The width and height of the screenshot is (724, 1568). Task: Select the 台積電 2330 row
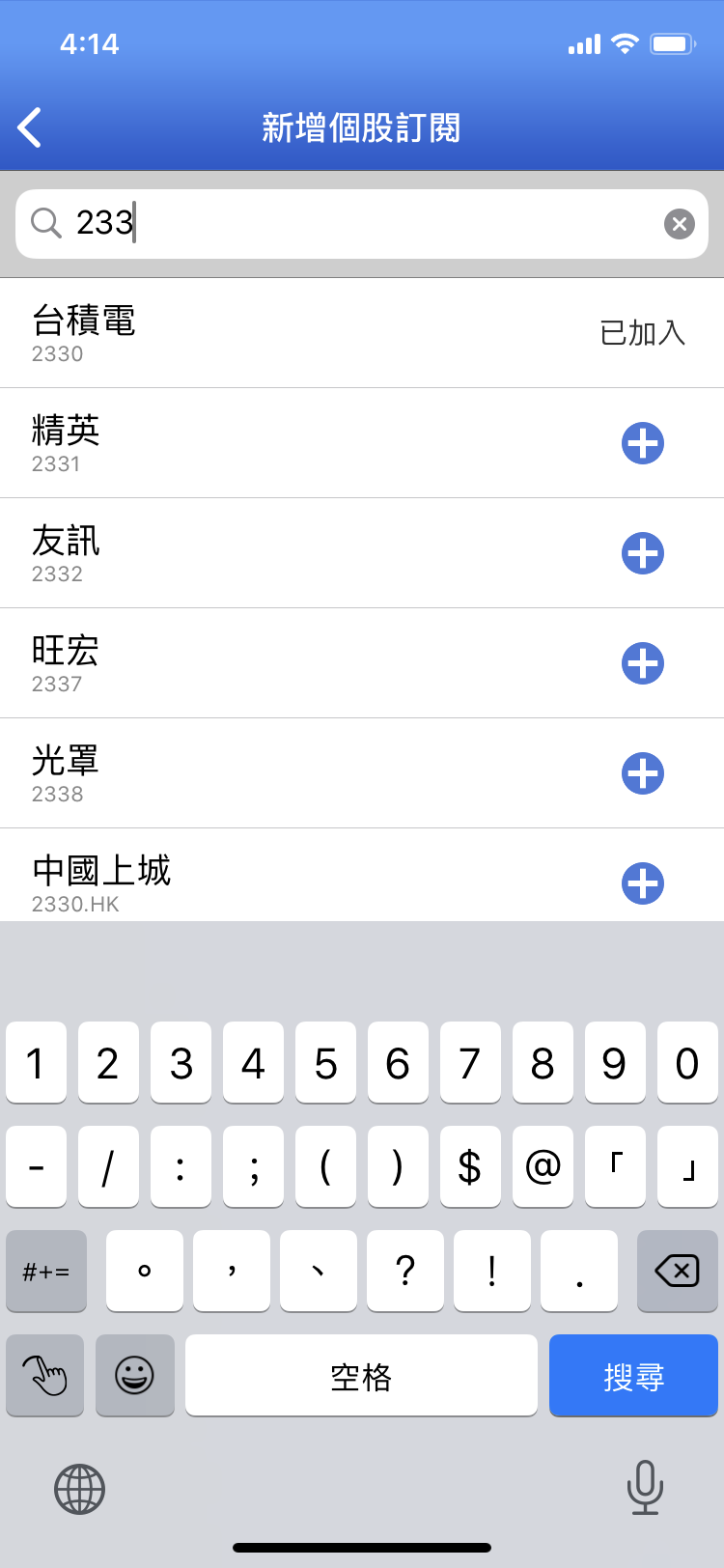coord(290,333)
